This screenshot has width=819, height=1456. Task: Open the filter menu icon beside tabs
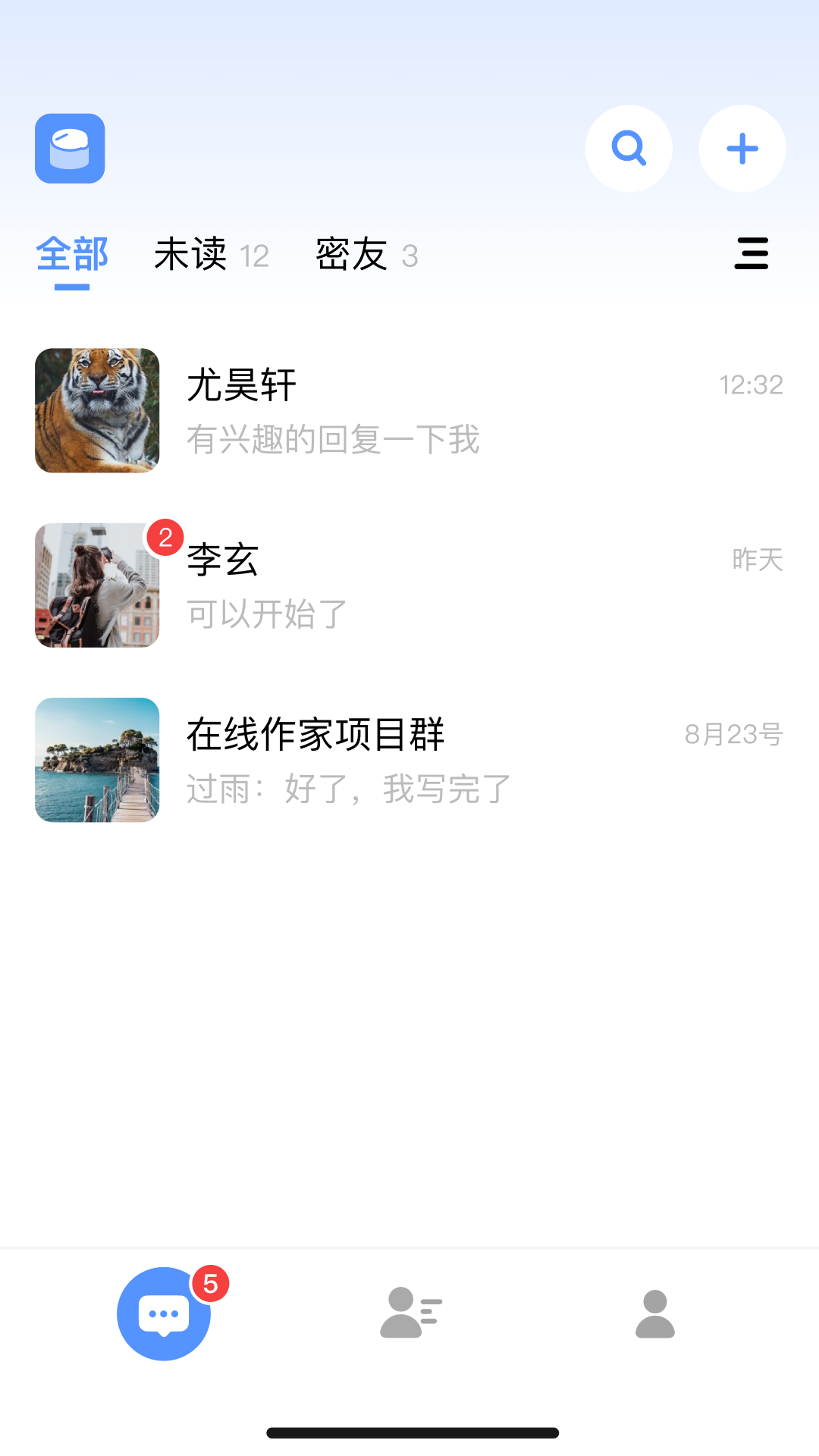[751, 255]
